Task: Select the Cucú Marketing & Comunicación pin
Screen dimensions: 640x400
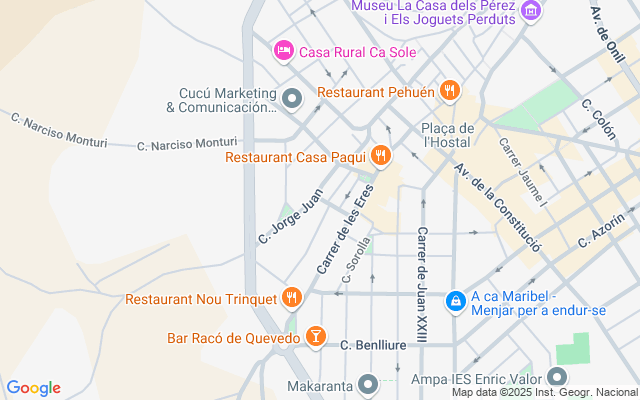Action: coord(292,98)
